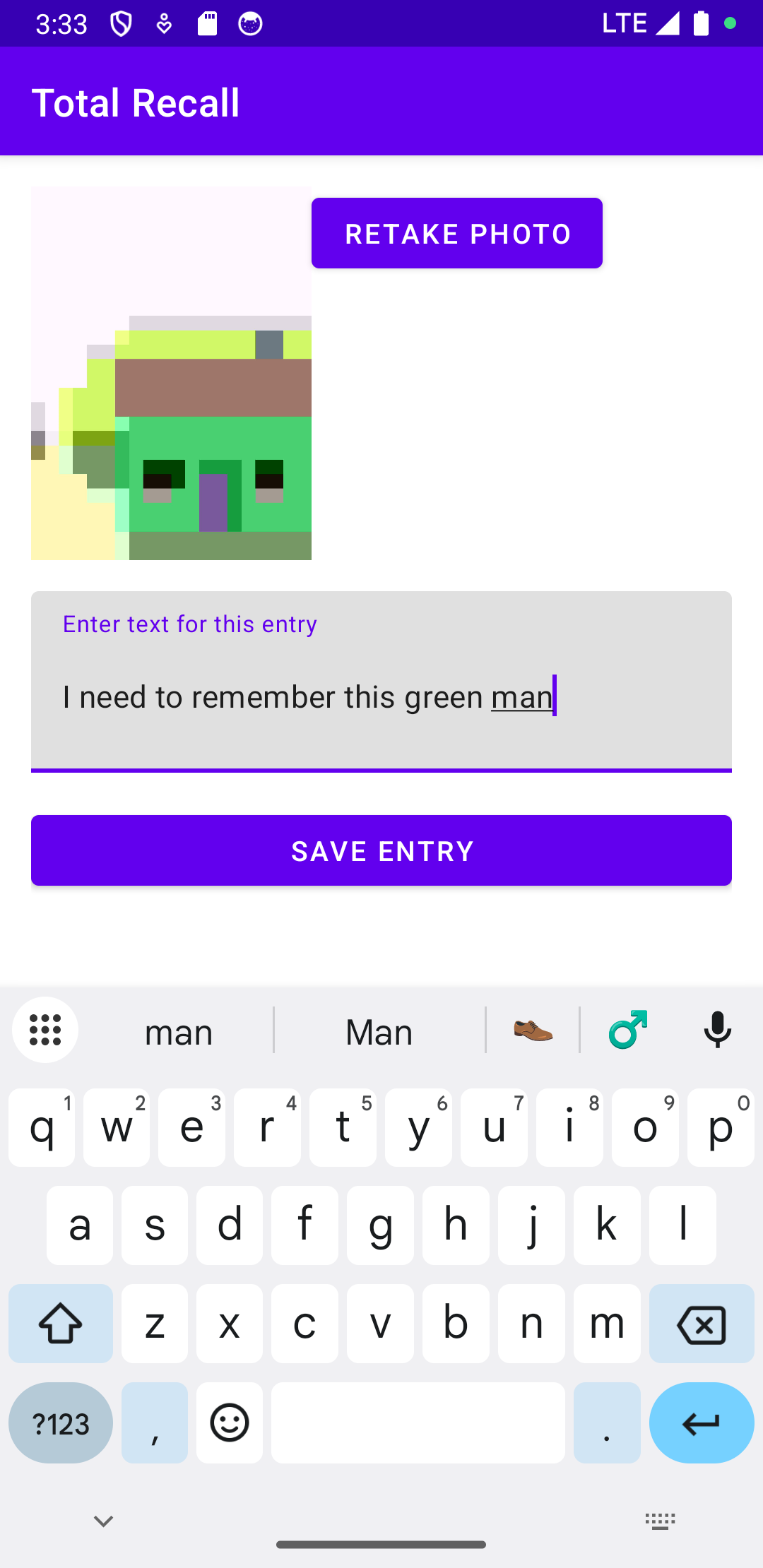The width and height of the screenshot is (763, 1568).
Task: Insert the male sign emoji suggestion
Action: pos(627,1030)
